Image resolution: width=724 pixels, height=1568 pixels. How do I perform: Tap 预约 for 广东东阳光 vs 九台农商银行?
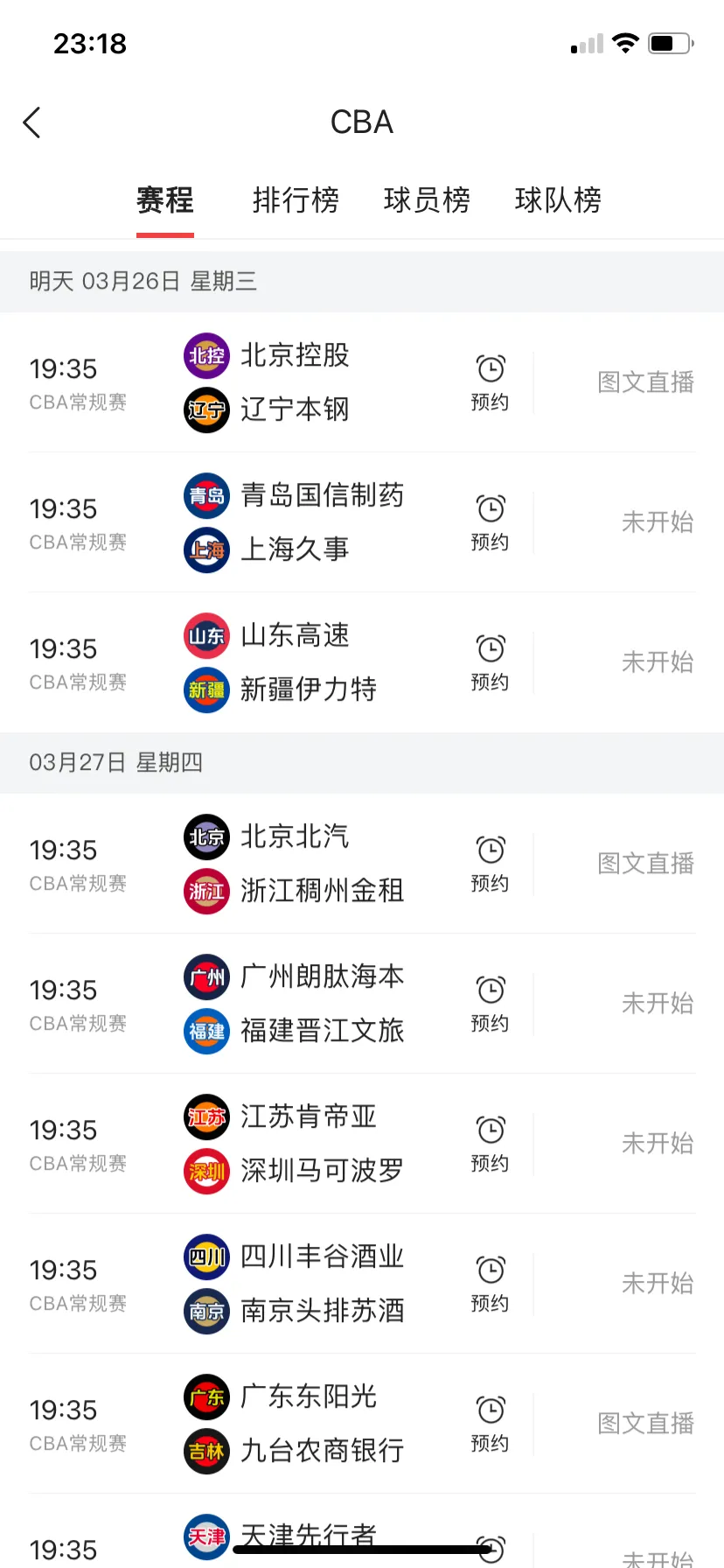coord(491,1424)
